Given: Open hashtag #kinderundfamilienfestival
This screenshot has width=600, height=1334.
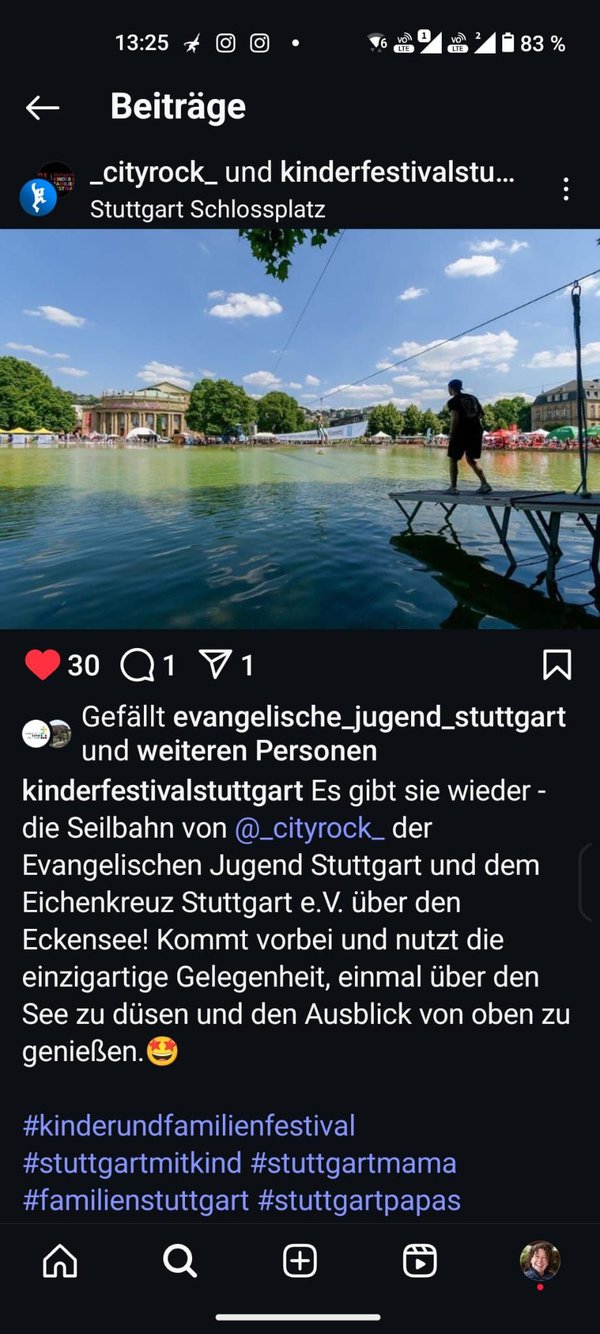Looking at the screenshot, I should click(189, 1126).
